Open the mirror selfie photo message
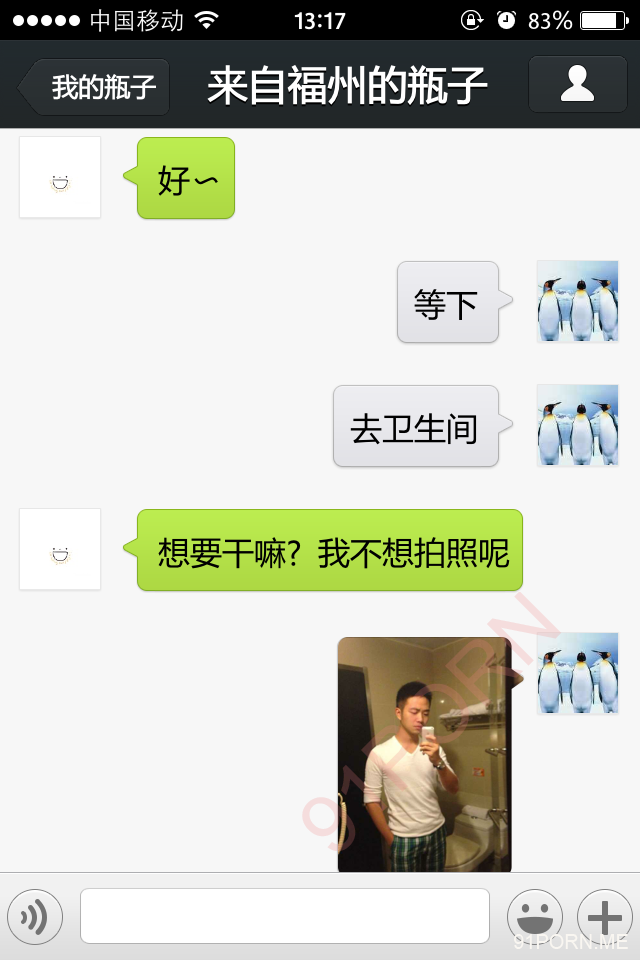The image size is (640, 960). 424,754
